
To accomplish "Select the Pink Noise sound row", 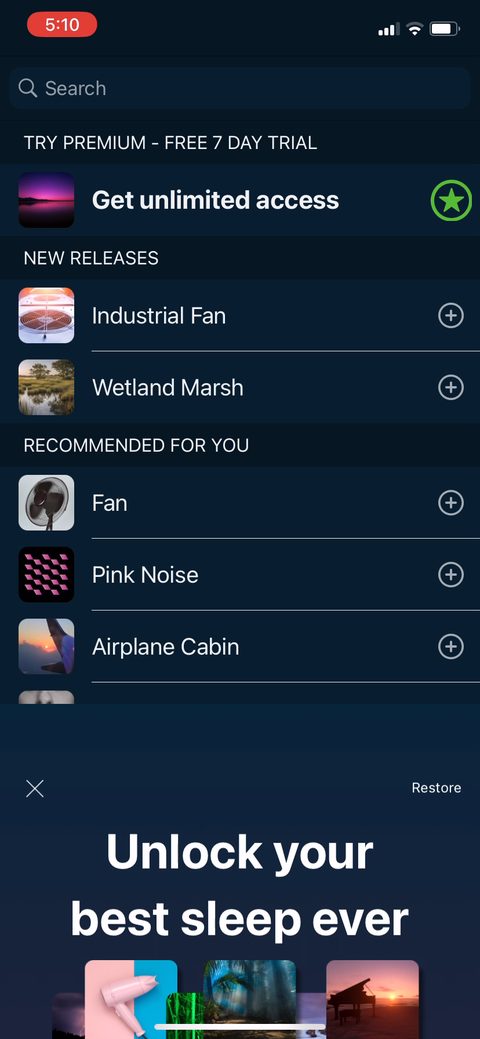I will tap(240, 575).
